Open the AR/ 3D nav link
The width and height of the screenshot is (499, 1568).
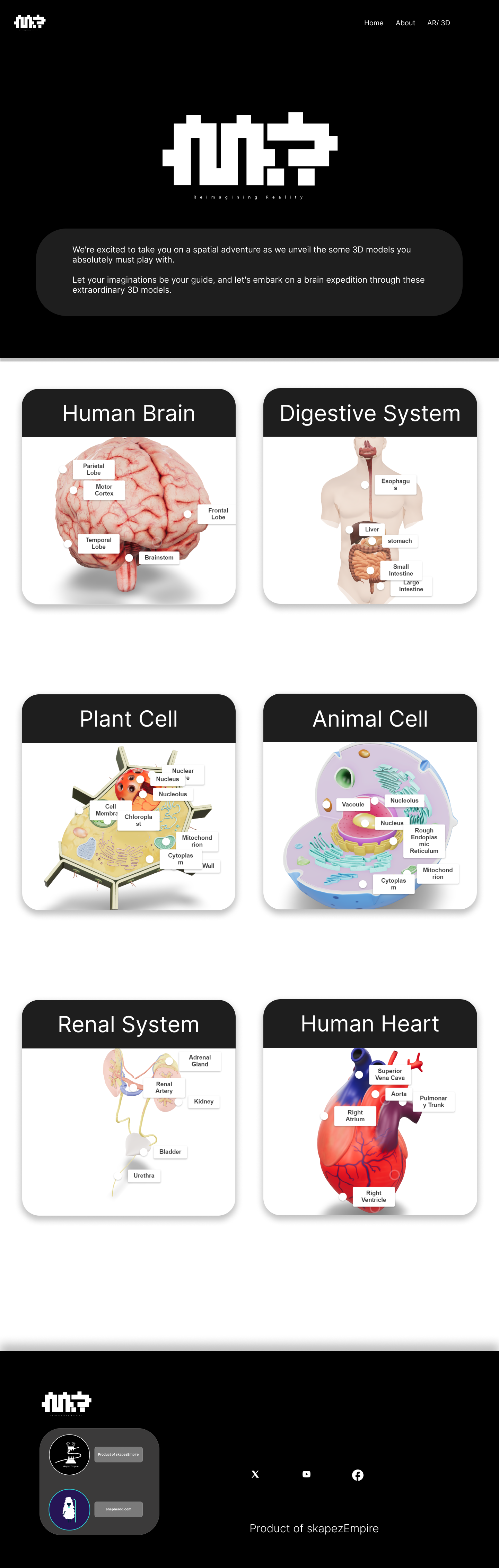[439, 23]
